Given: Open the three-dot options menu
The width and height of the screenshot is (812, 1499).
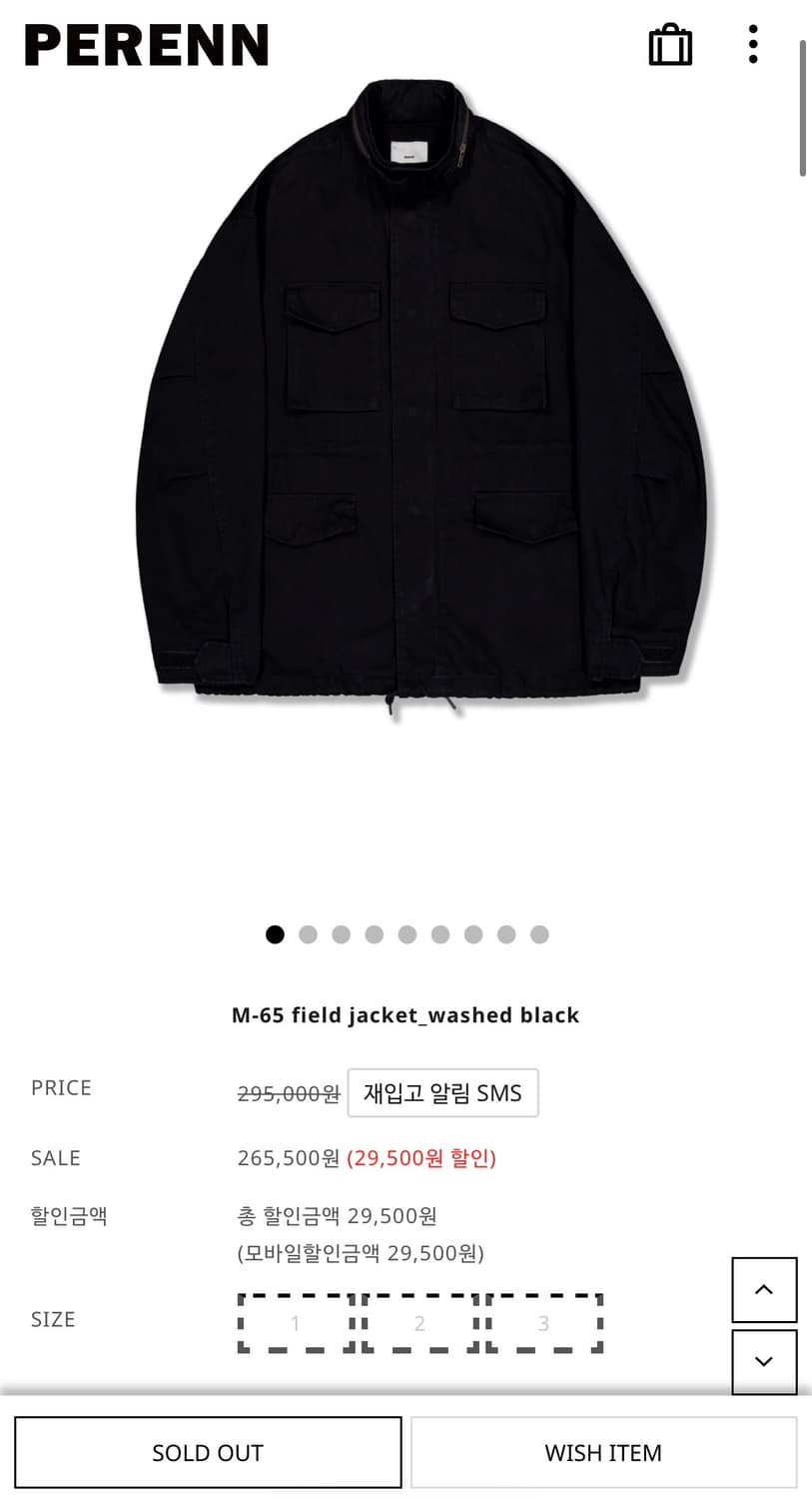Looking at the screenshot, I should [751, 44].
